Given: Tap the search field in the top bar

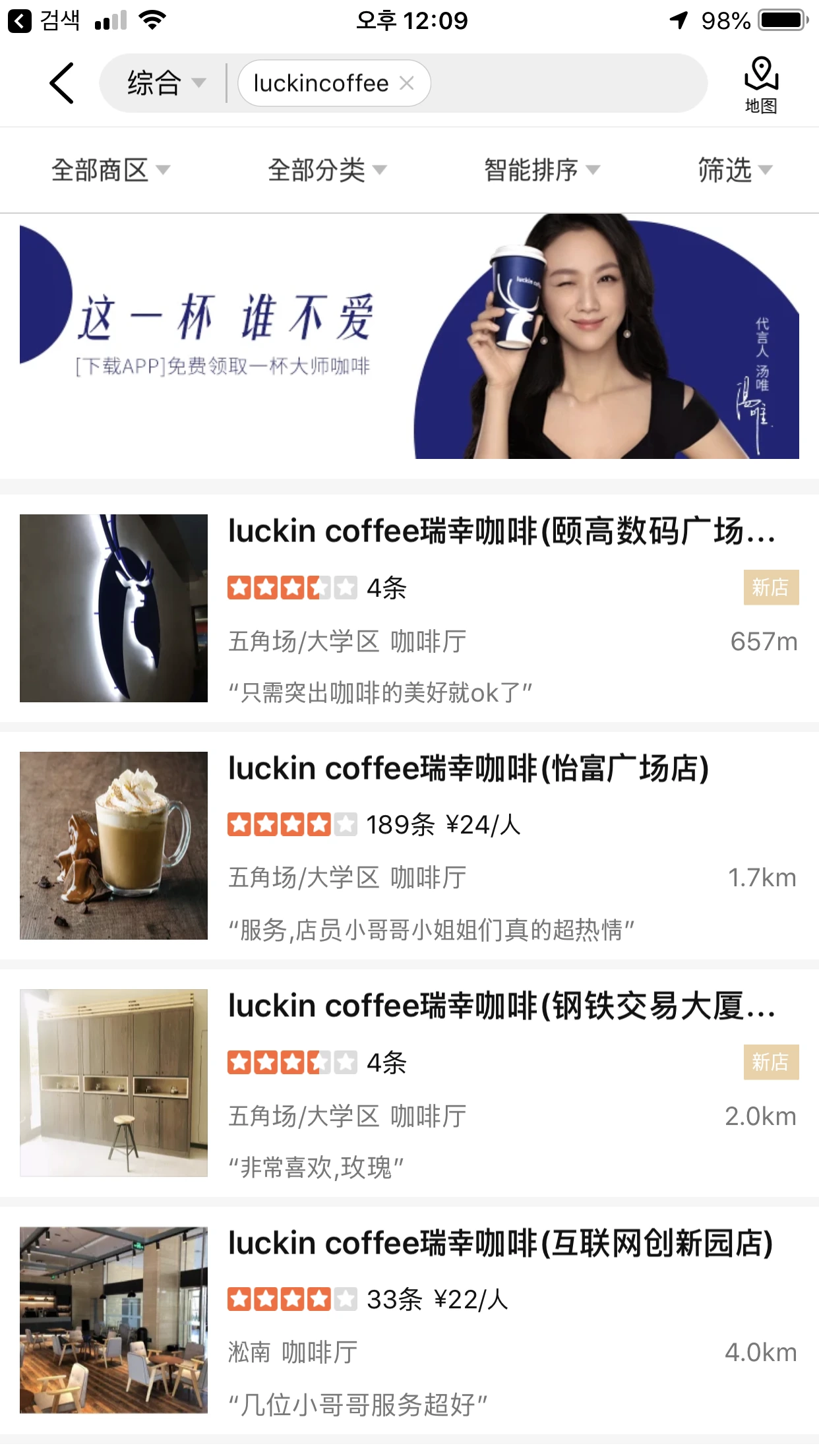Looking at the screenshot, I should tap(567, 84).
